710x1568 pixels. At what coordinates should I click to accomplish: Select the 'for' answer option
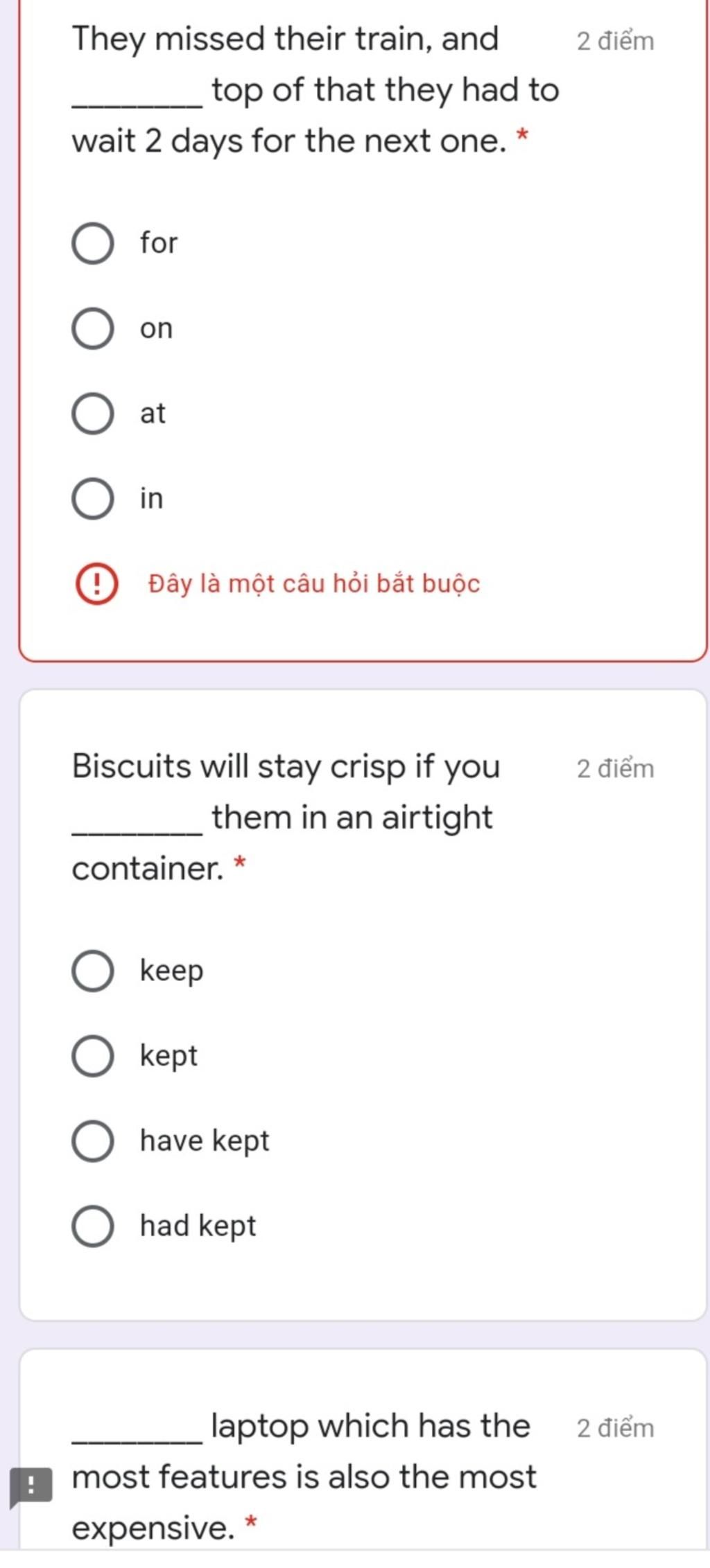[x=93, y=244]
